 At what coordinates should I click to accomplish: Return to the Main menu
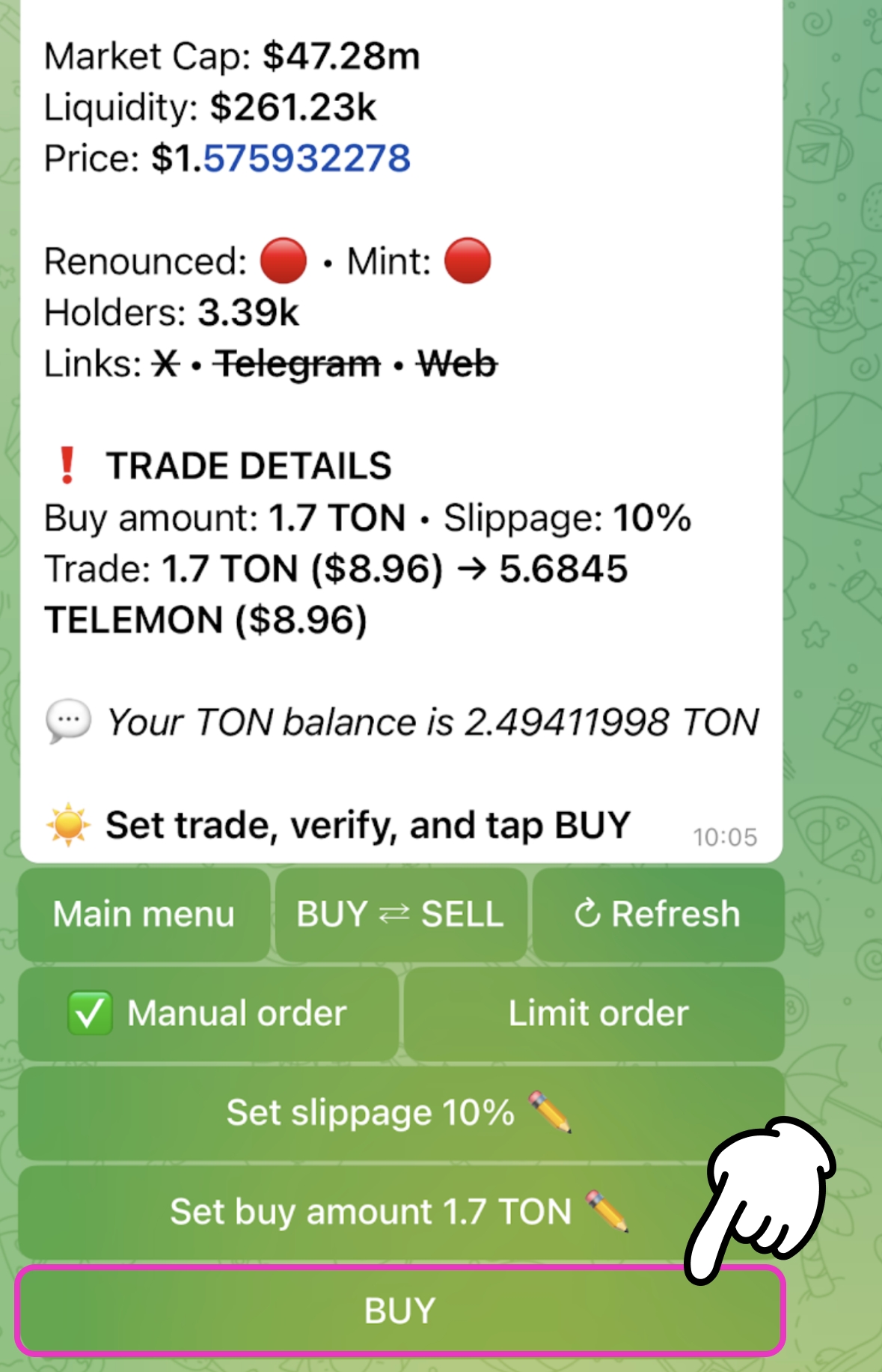(x=144, y=914)
